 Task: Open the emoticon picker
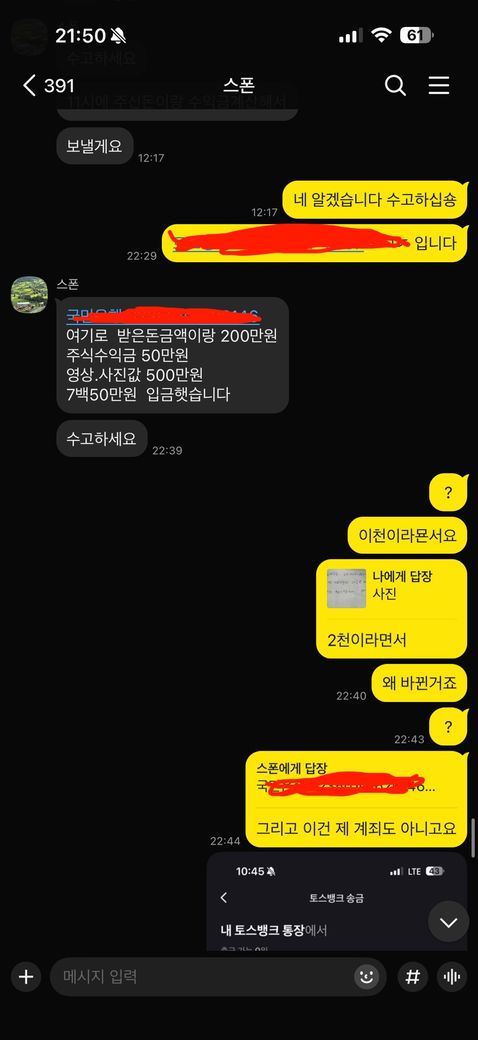pyautogui.click(x=365, y=976)
